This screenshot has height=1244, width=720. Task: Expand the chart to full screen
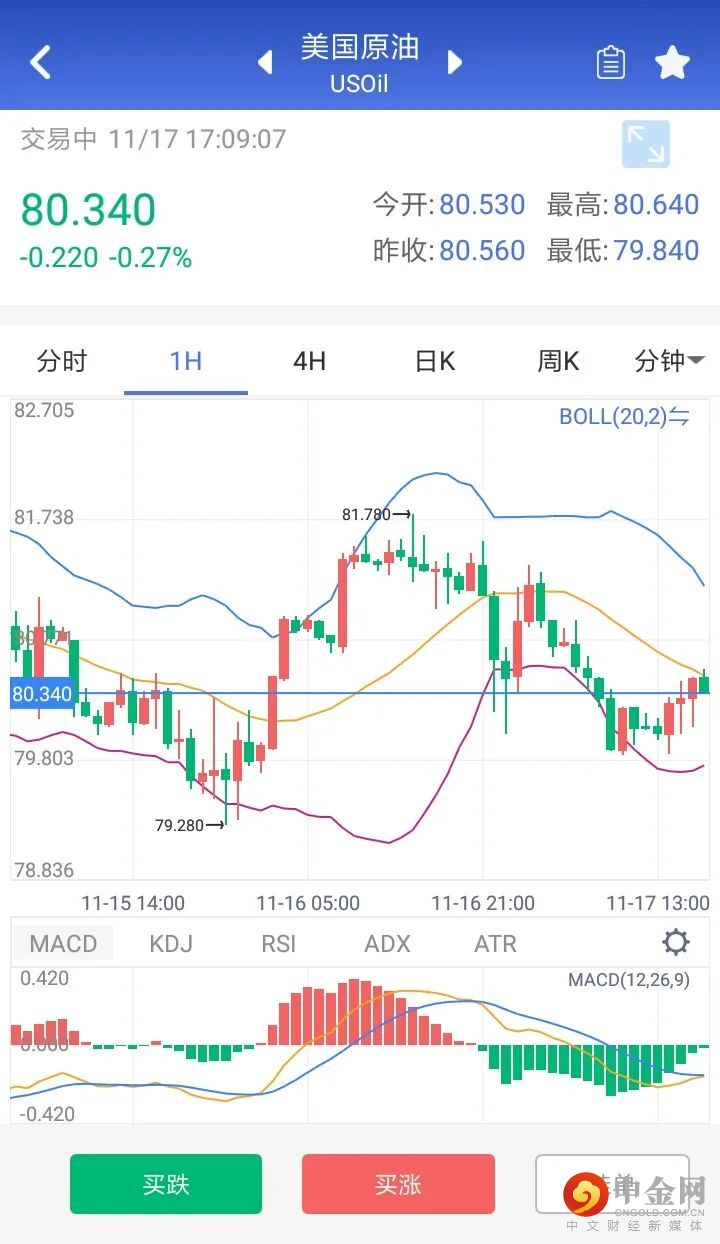click(x=645, y=144)
